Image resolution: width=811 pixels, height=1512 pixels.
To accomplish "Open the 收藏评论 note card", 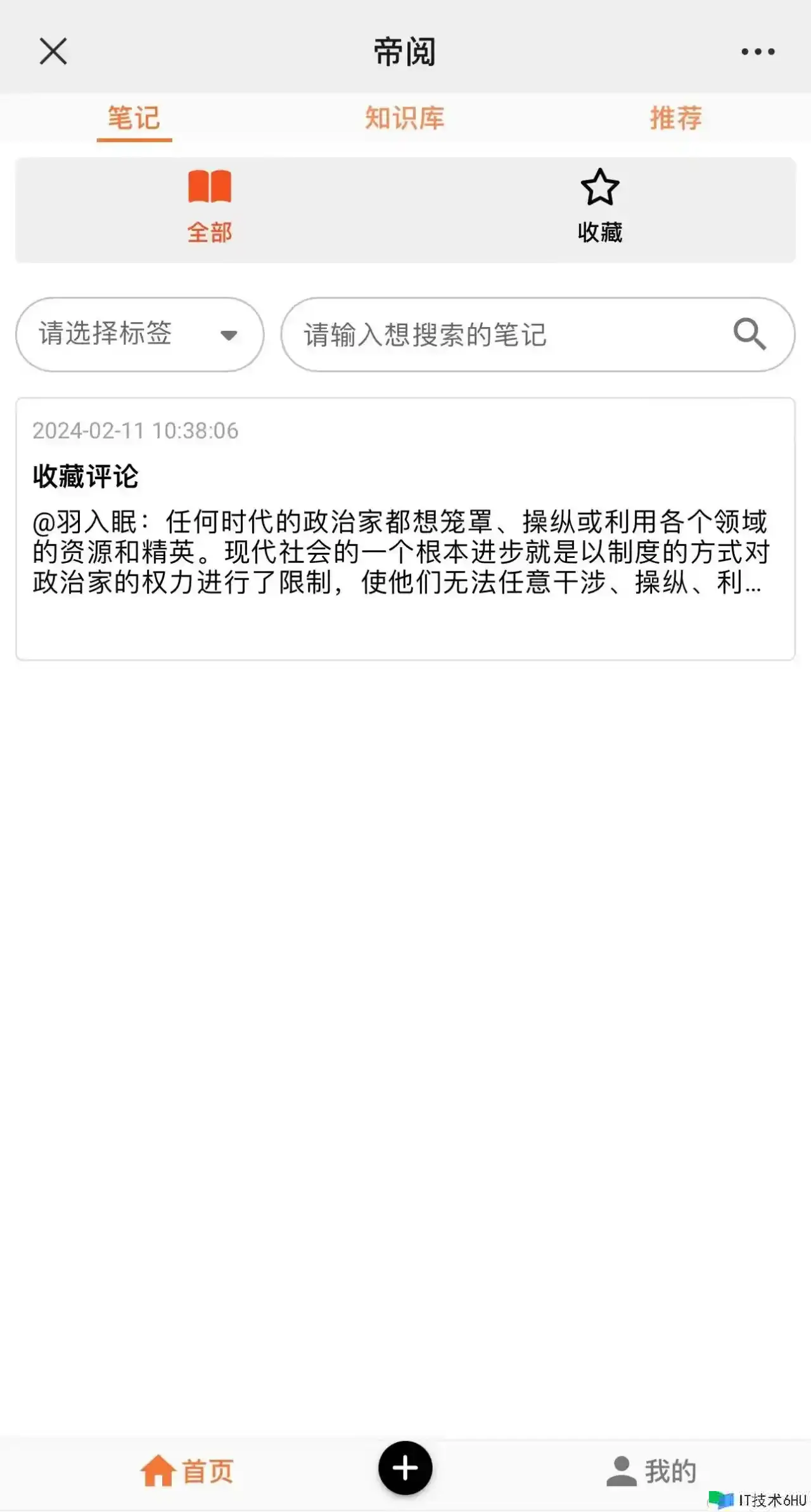I will pos(405,529).
